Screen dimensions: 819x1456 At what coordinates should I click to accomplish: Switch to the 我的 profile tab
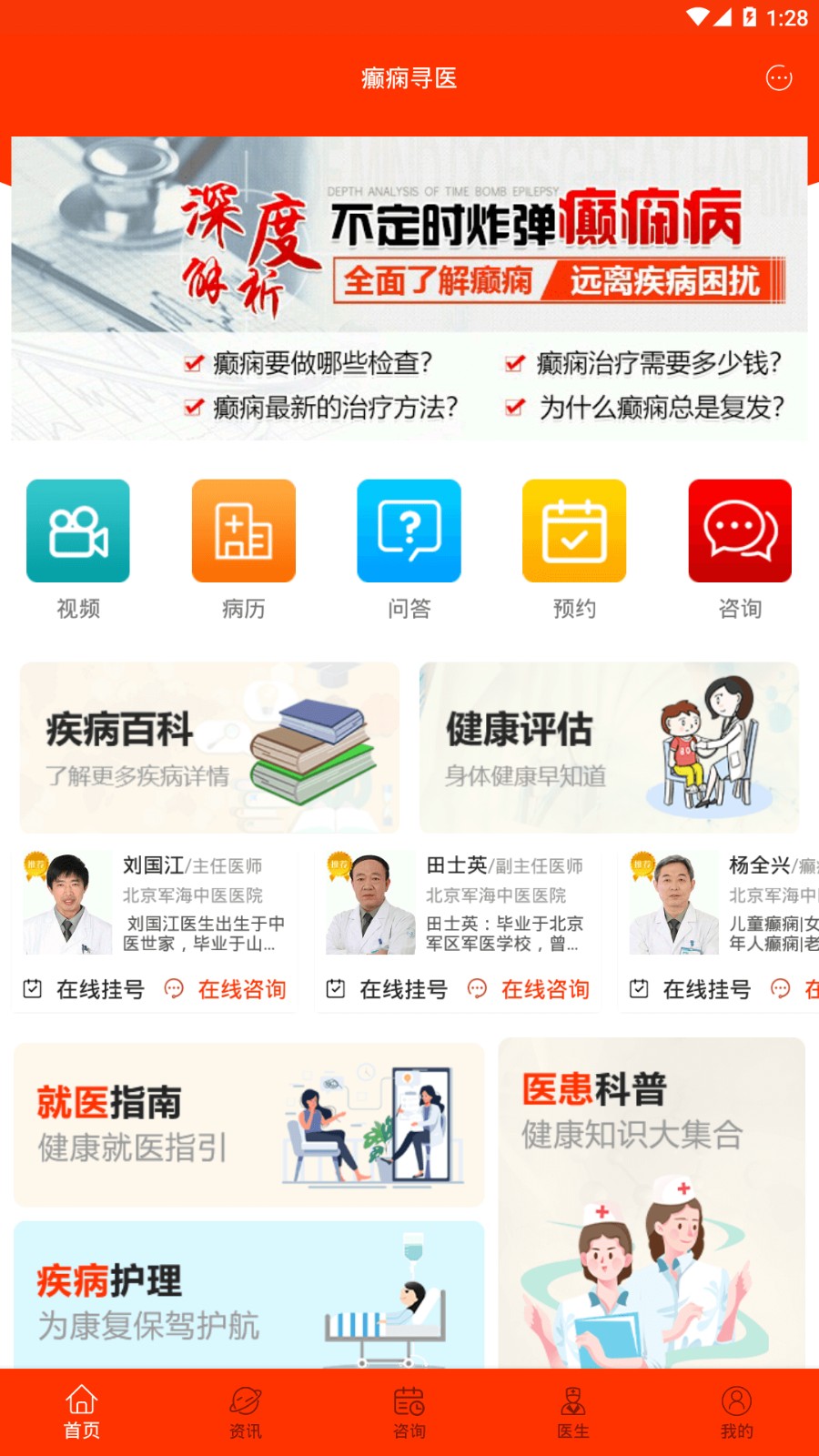tap(738, 1409)
